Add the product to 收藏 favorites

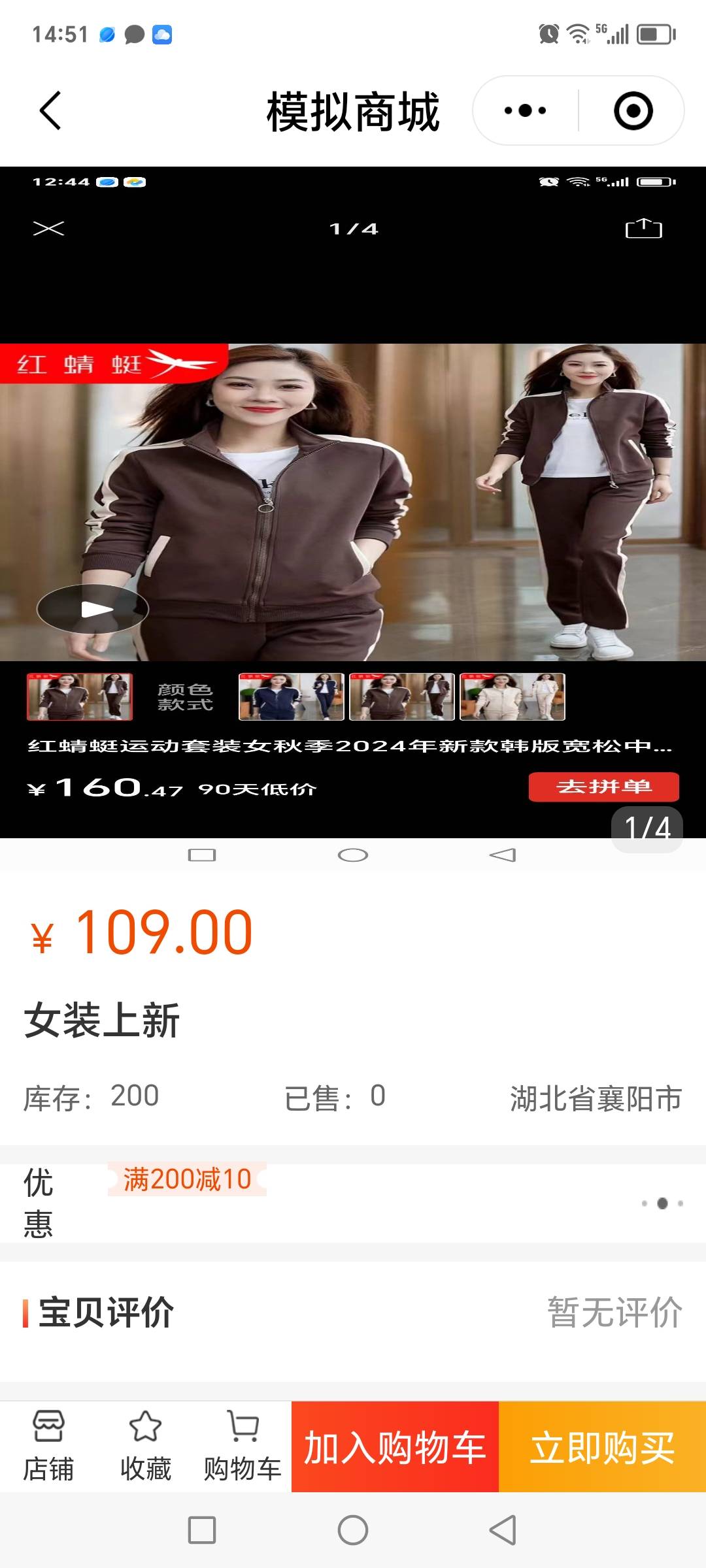pyautogui.click(x=145, y=1447)
